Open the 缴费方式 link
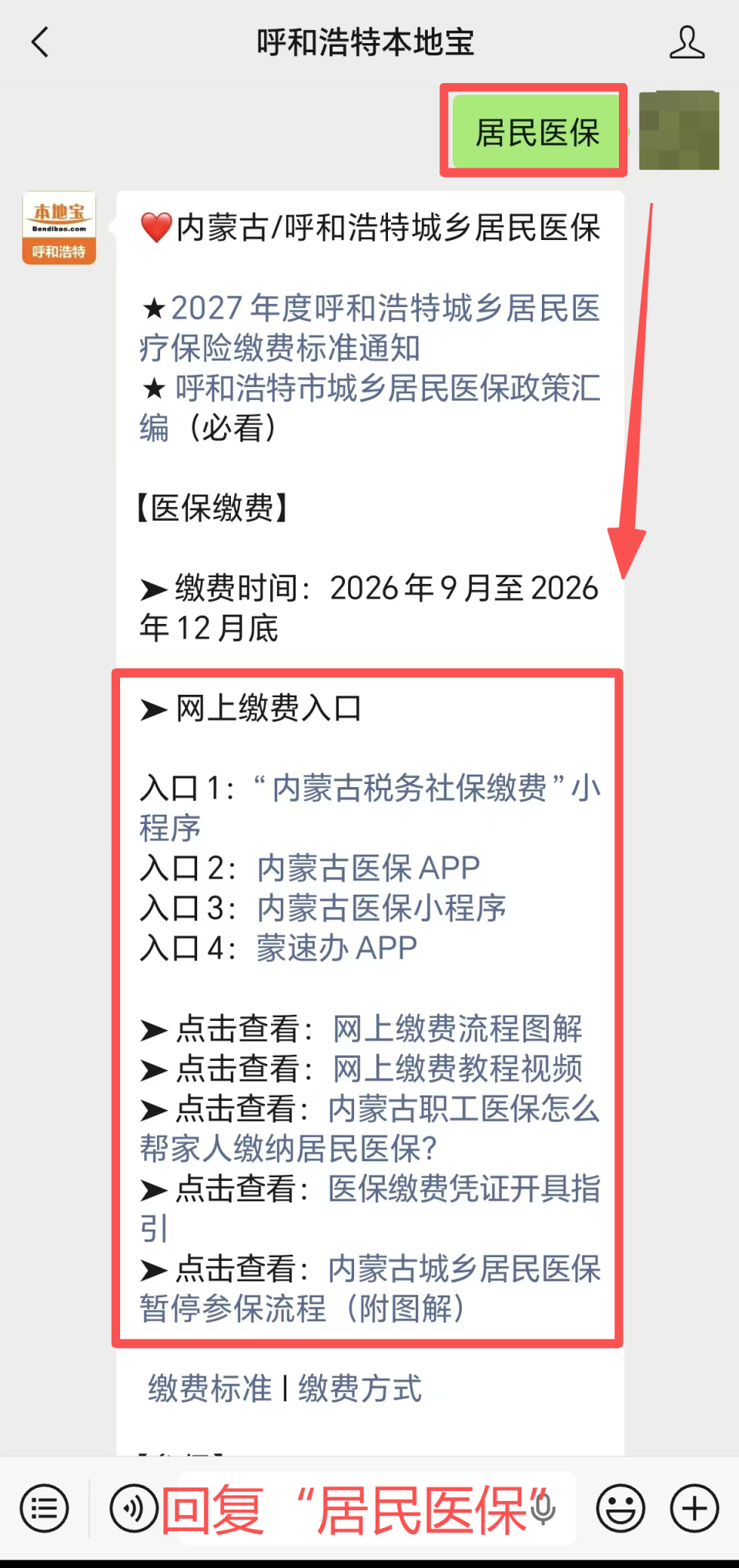The height and width of the screenshot is (1568, 739). [x=360, y=1388]
